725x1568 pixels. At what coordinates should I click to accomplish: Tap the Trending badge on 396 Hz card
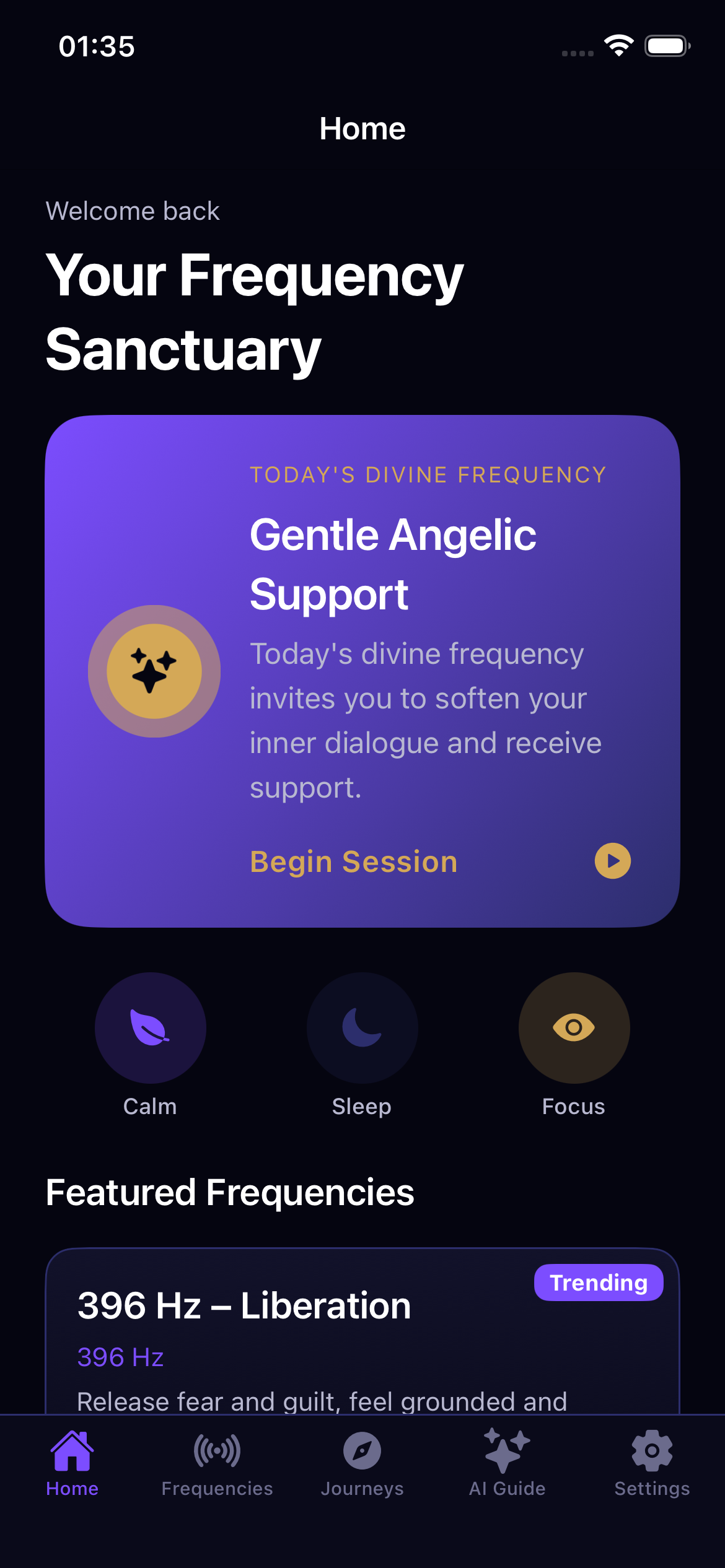[599, 1283]
